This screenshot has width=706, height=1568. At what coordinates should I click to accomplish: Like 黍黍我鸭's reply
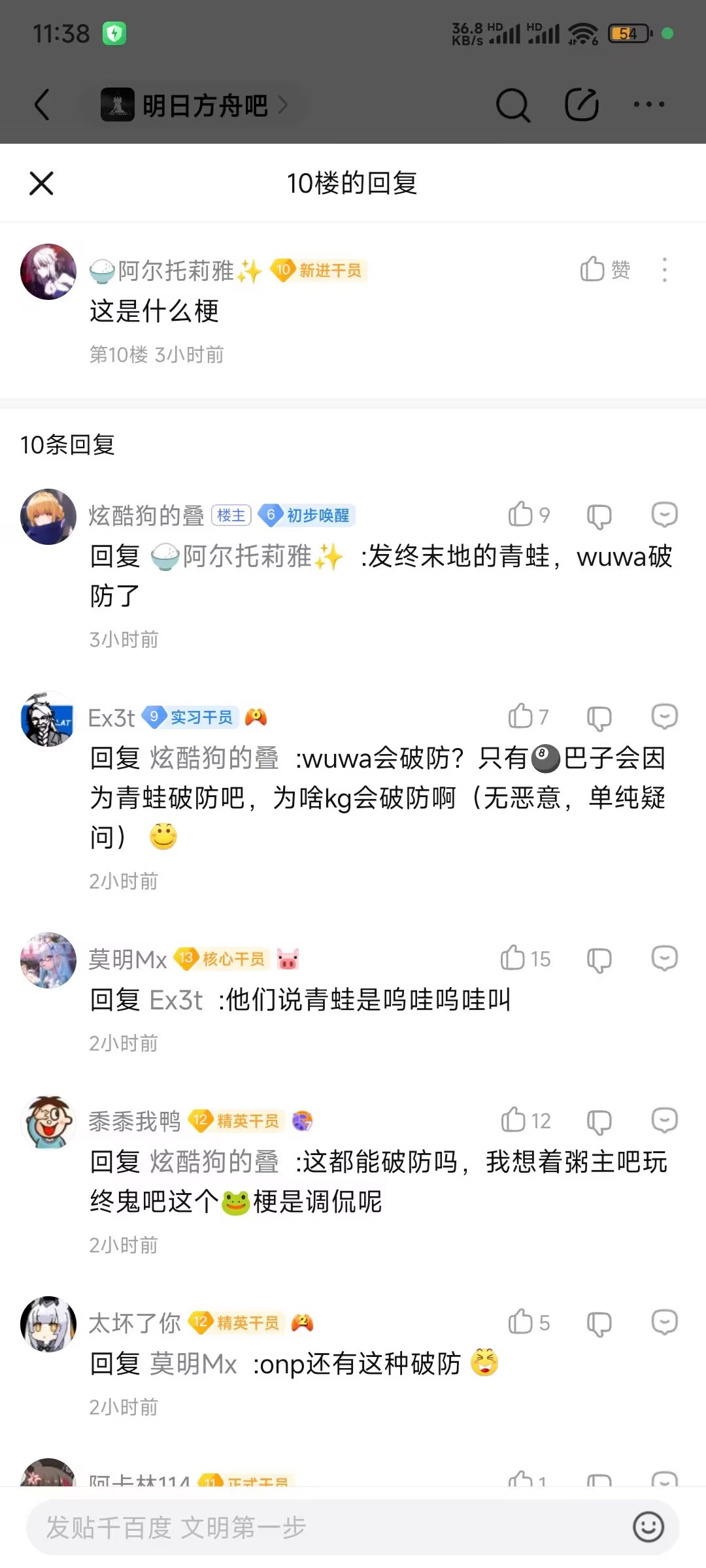coord(526,1120)
